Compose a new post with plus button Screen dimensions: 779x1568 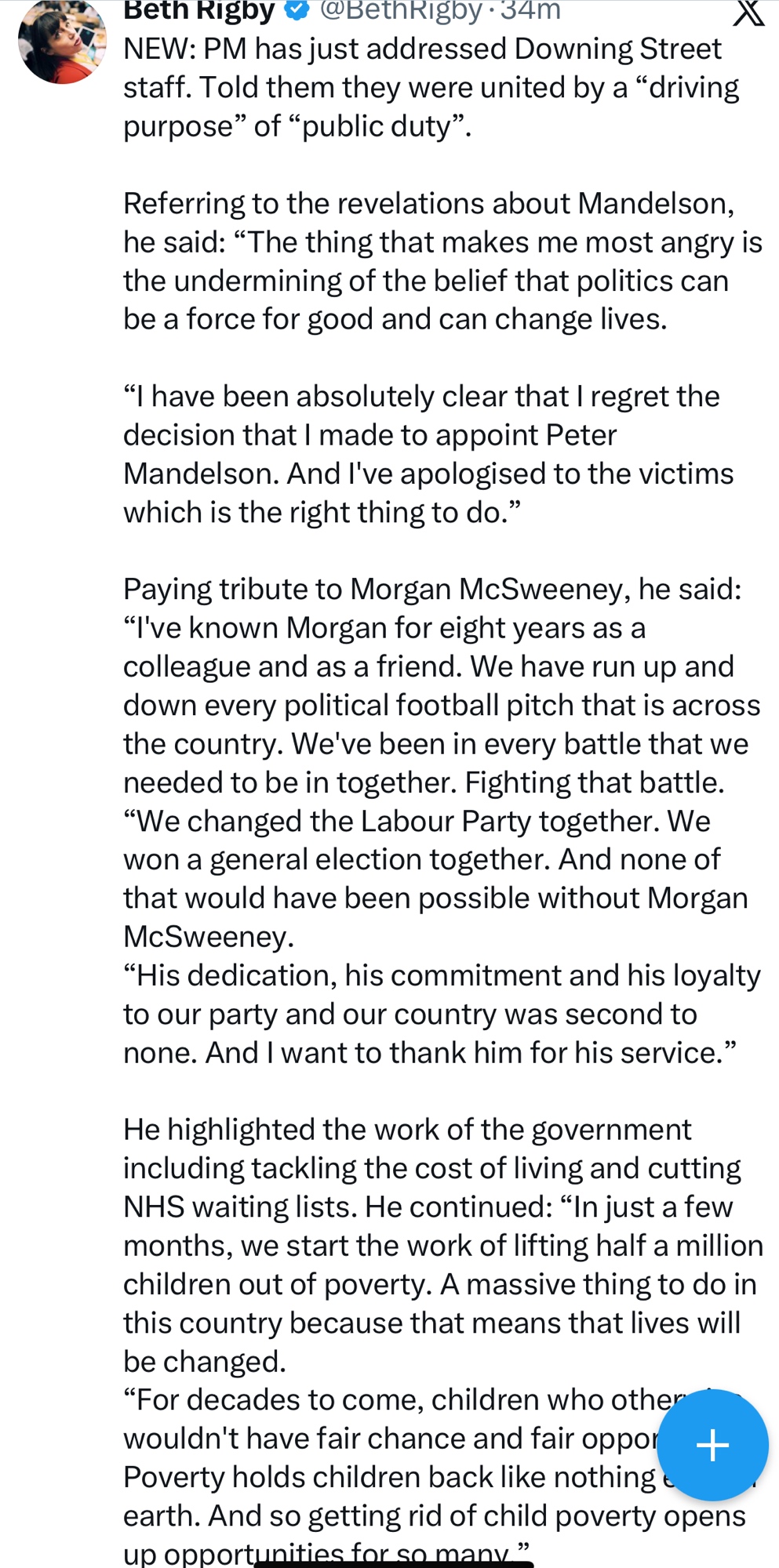click(x=712, y=1444)
